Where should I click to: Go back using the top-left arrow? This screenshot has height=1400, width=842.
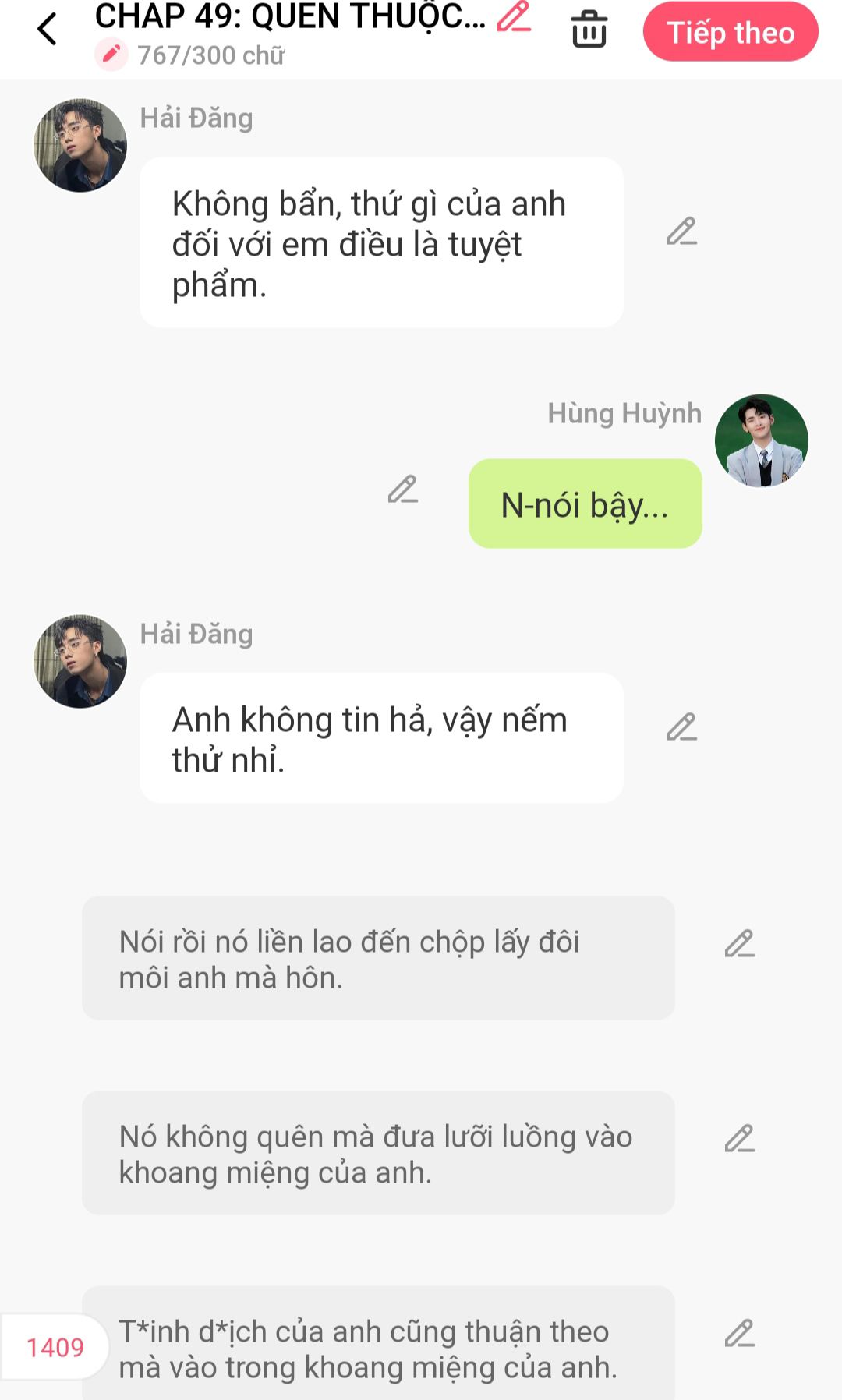tap(48, 30)
